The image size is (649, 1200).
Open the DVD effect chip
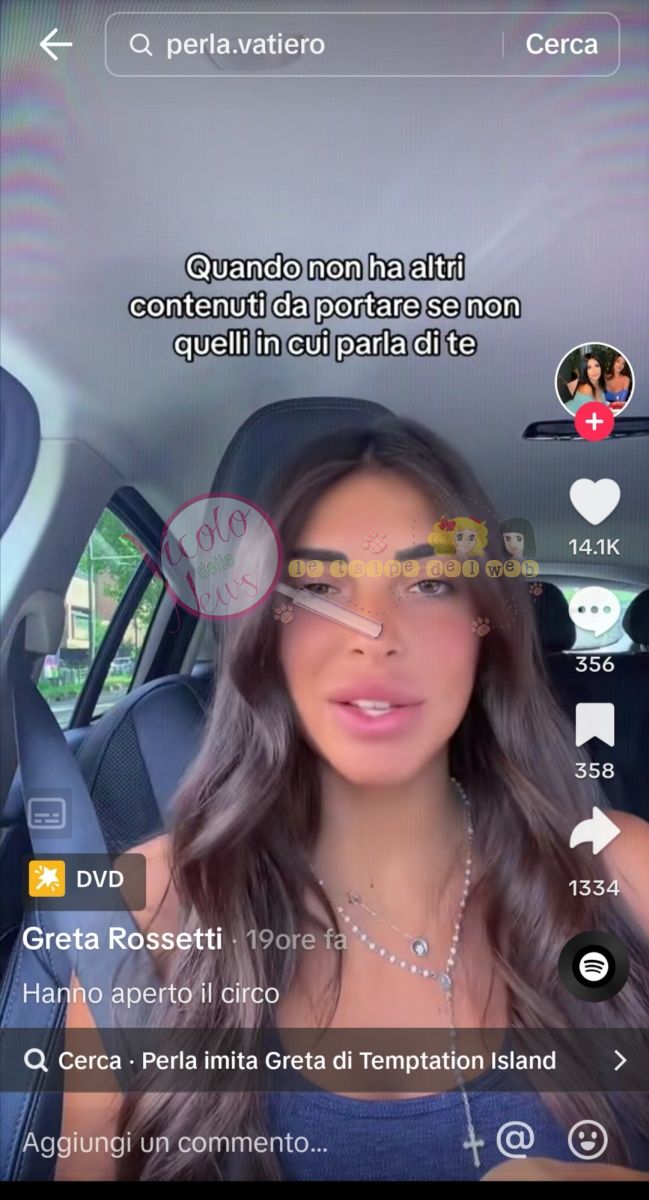pyautogui.click(x=84, y=880)
